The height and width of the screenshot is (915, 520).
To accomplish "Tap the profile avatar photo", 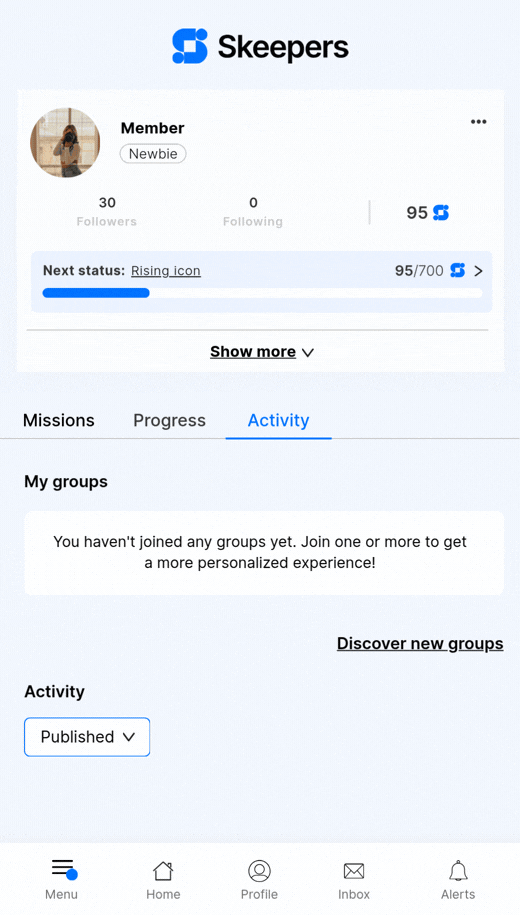I will tap(65, 142).
